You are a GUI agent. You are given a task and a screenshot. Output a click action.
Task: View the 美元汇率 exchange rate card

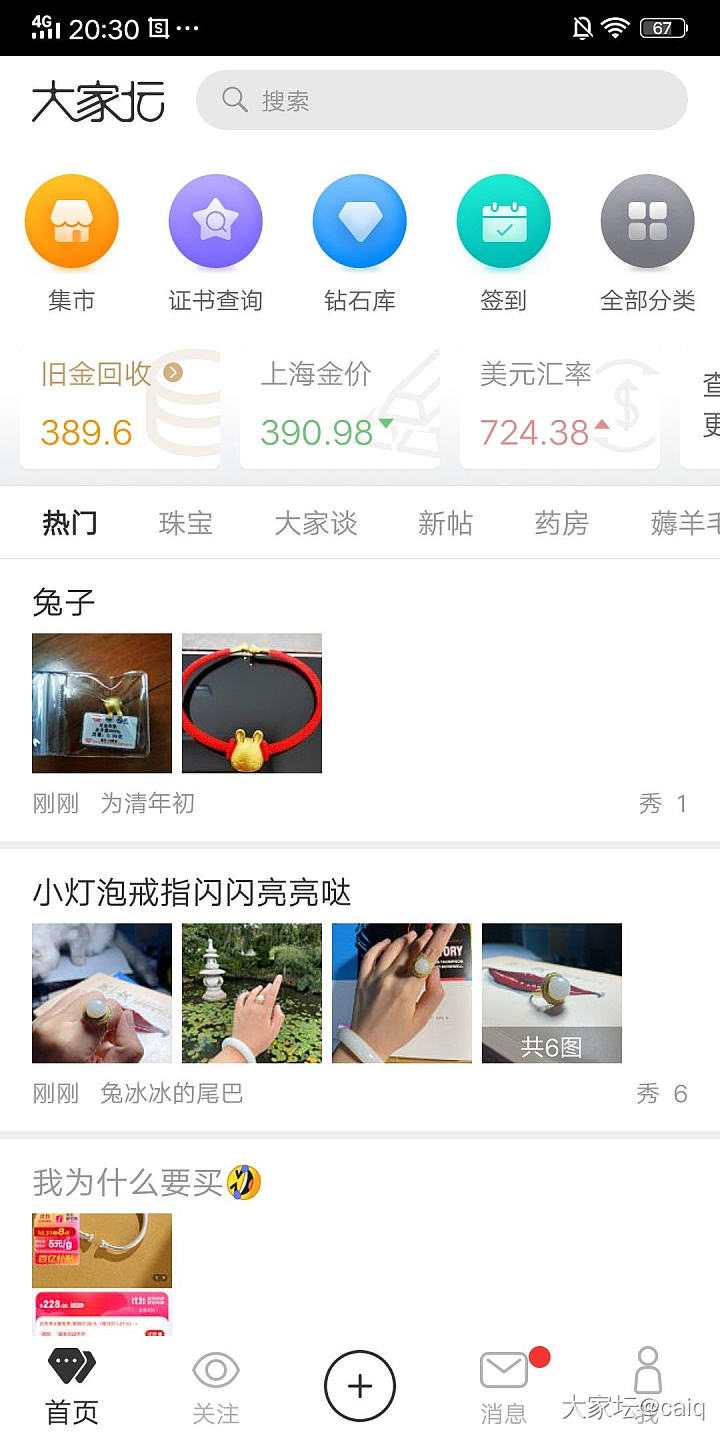(x=560, y=405)
